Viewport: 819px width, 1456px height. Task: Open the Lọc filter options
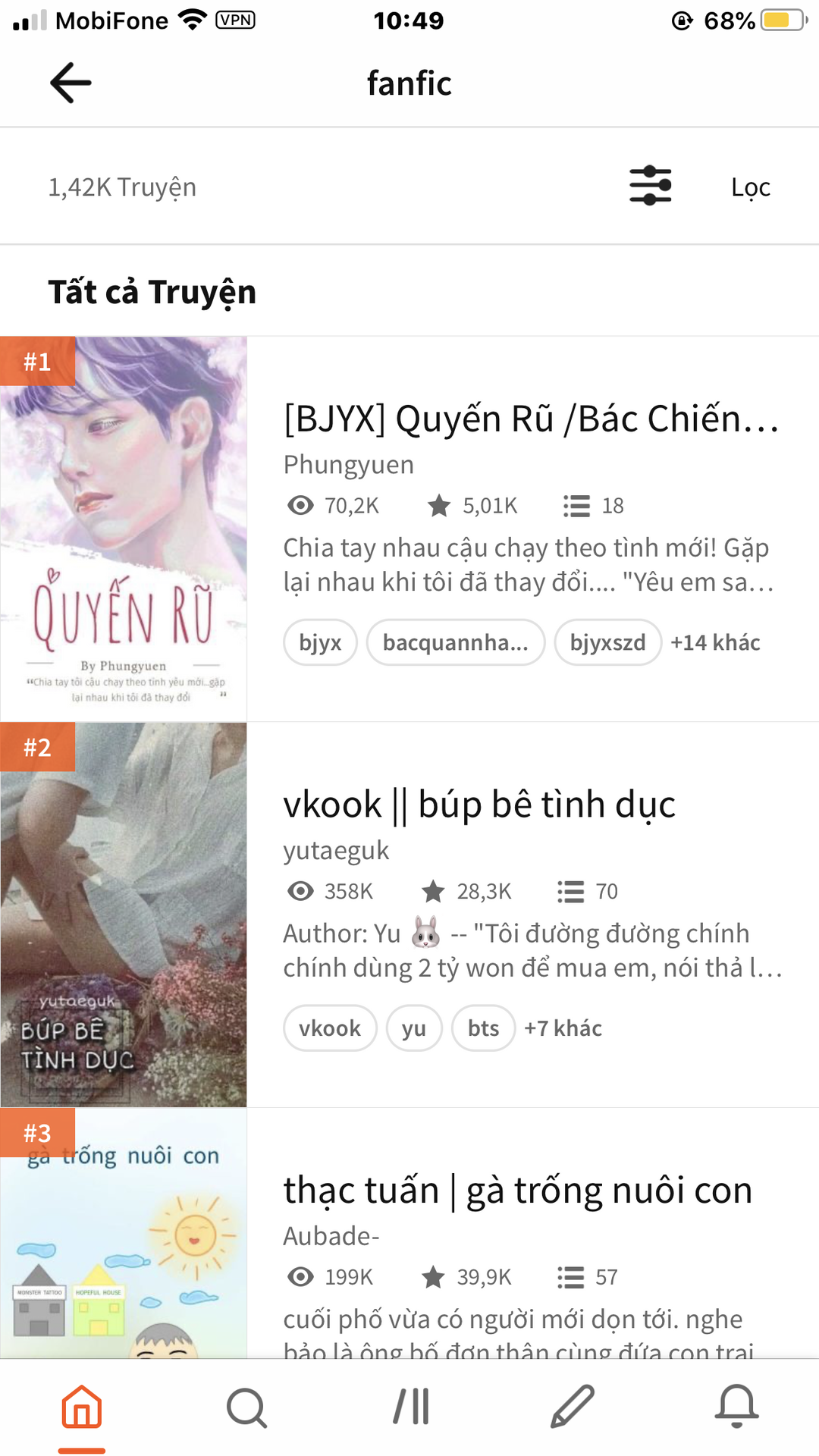click(749, 187)
